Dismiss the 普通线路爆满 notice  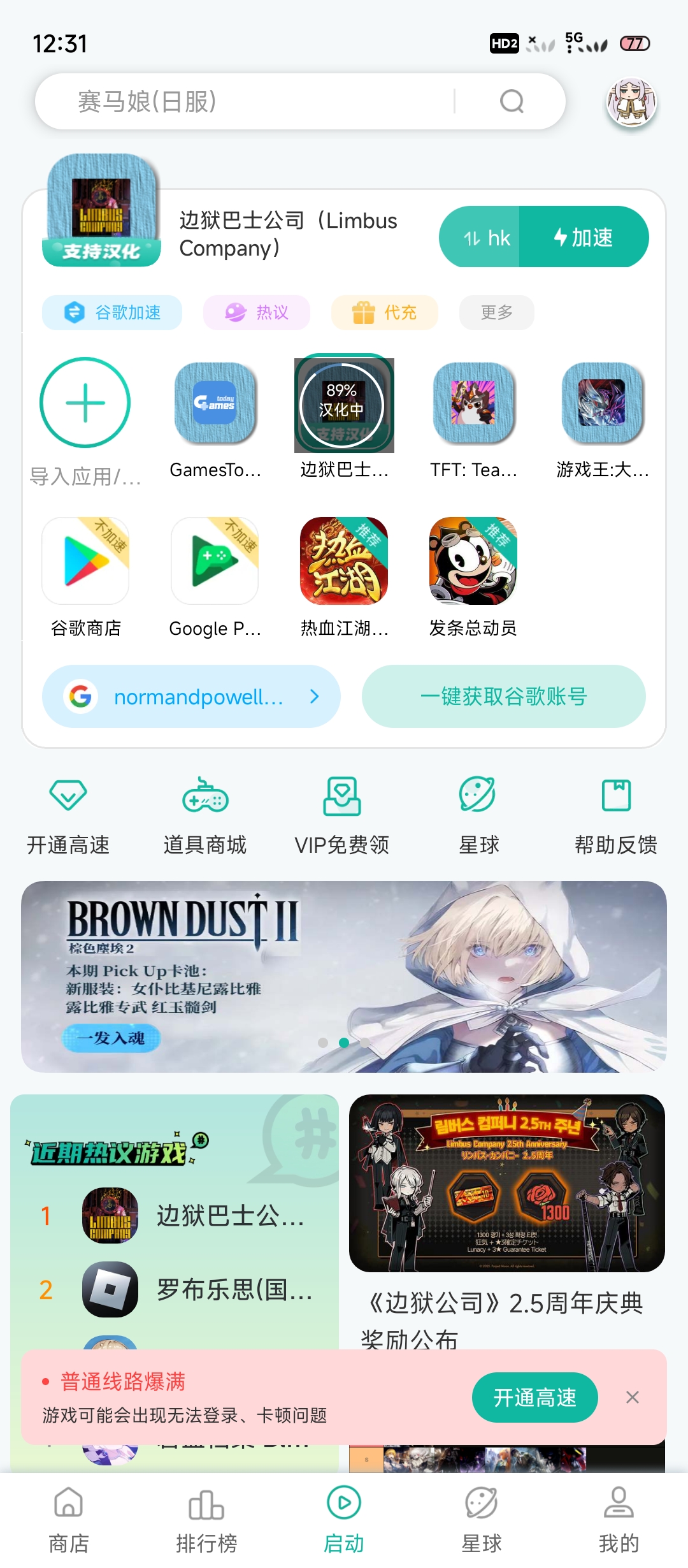[x=632, y=1398]
